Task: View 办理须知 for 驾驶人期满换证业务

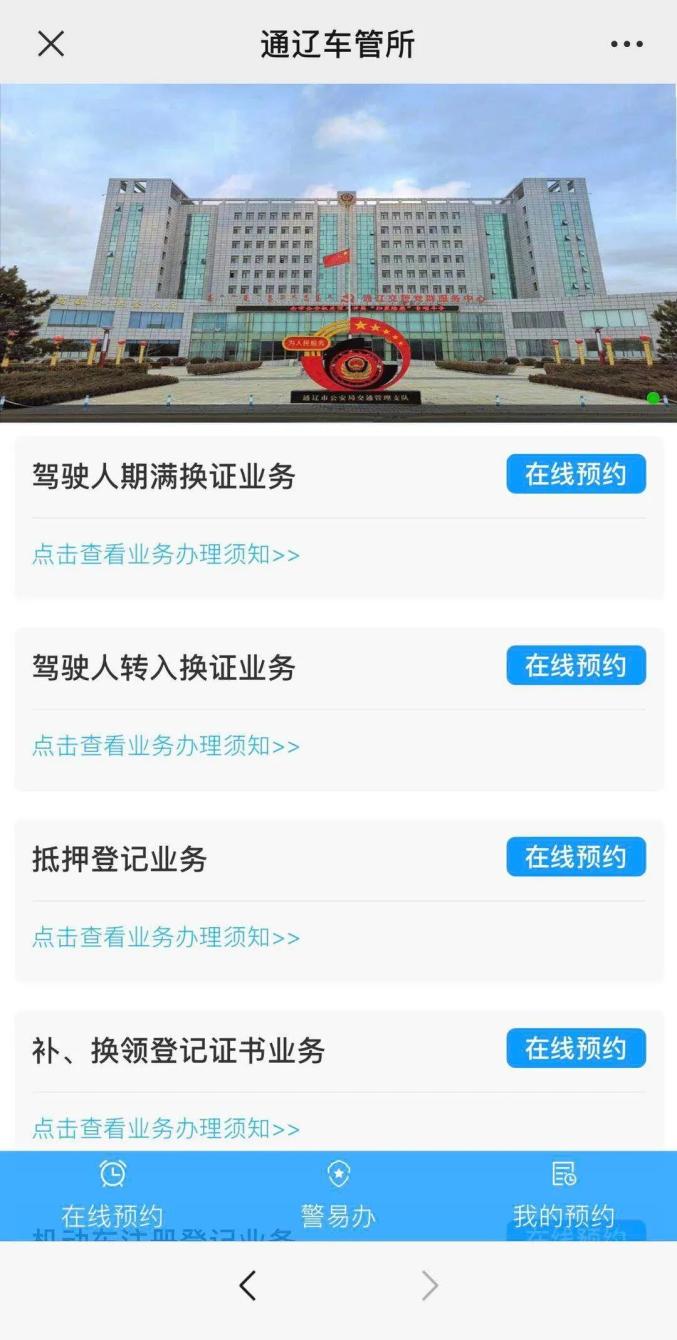Action: pos(166,555)
